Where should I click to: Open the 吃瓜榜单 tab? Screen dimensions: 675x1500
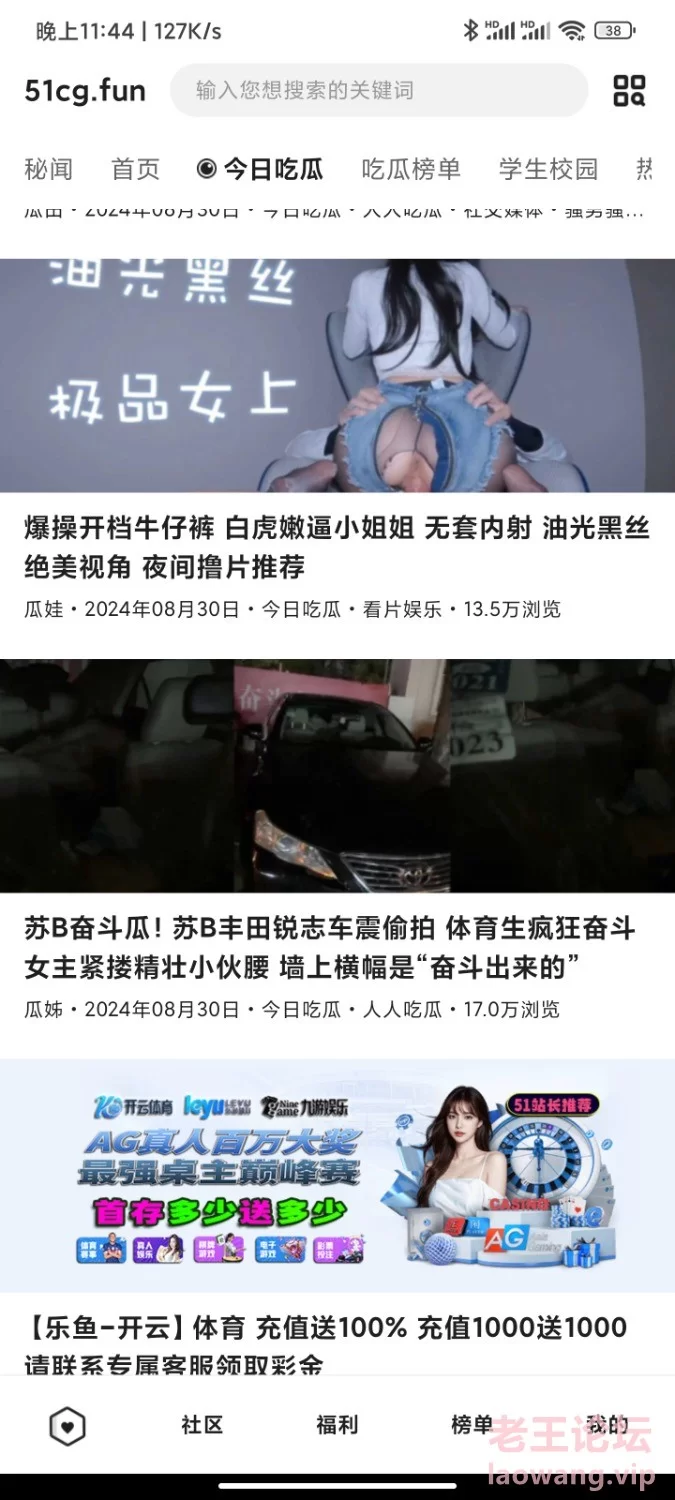[x=411, y=169]
